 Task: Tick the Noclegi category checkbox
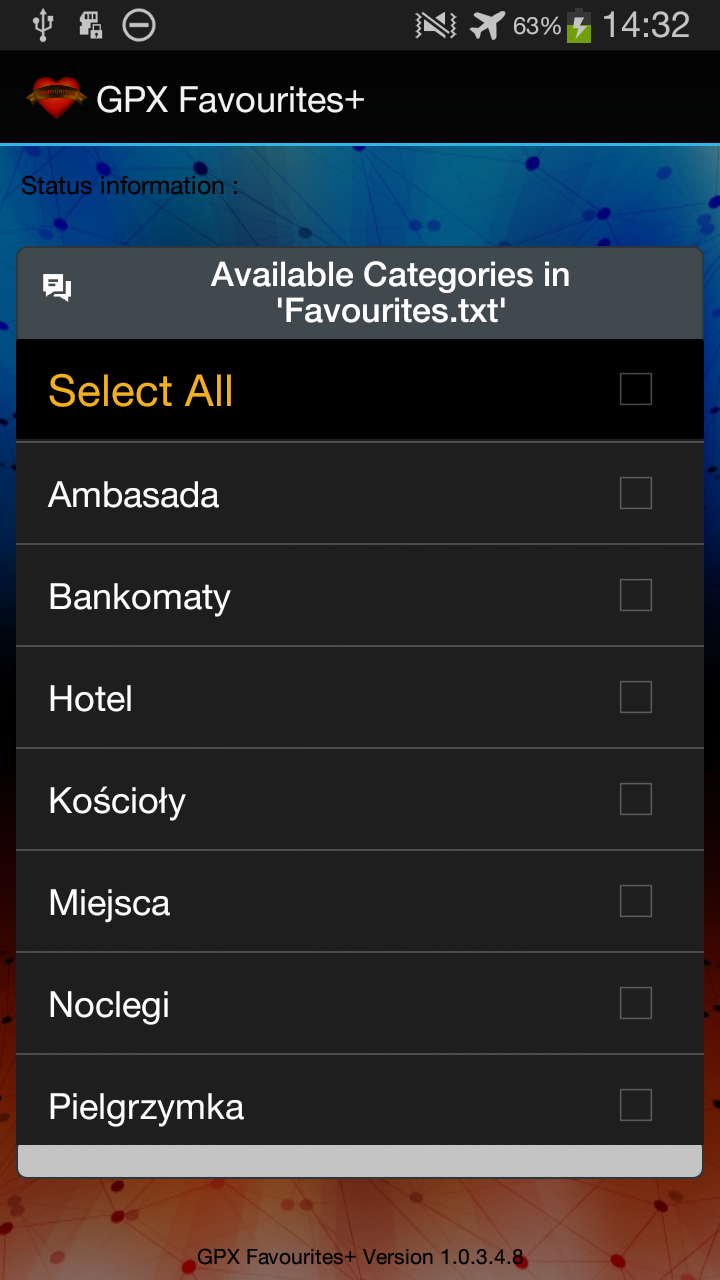[636, 1003]
